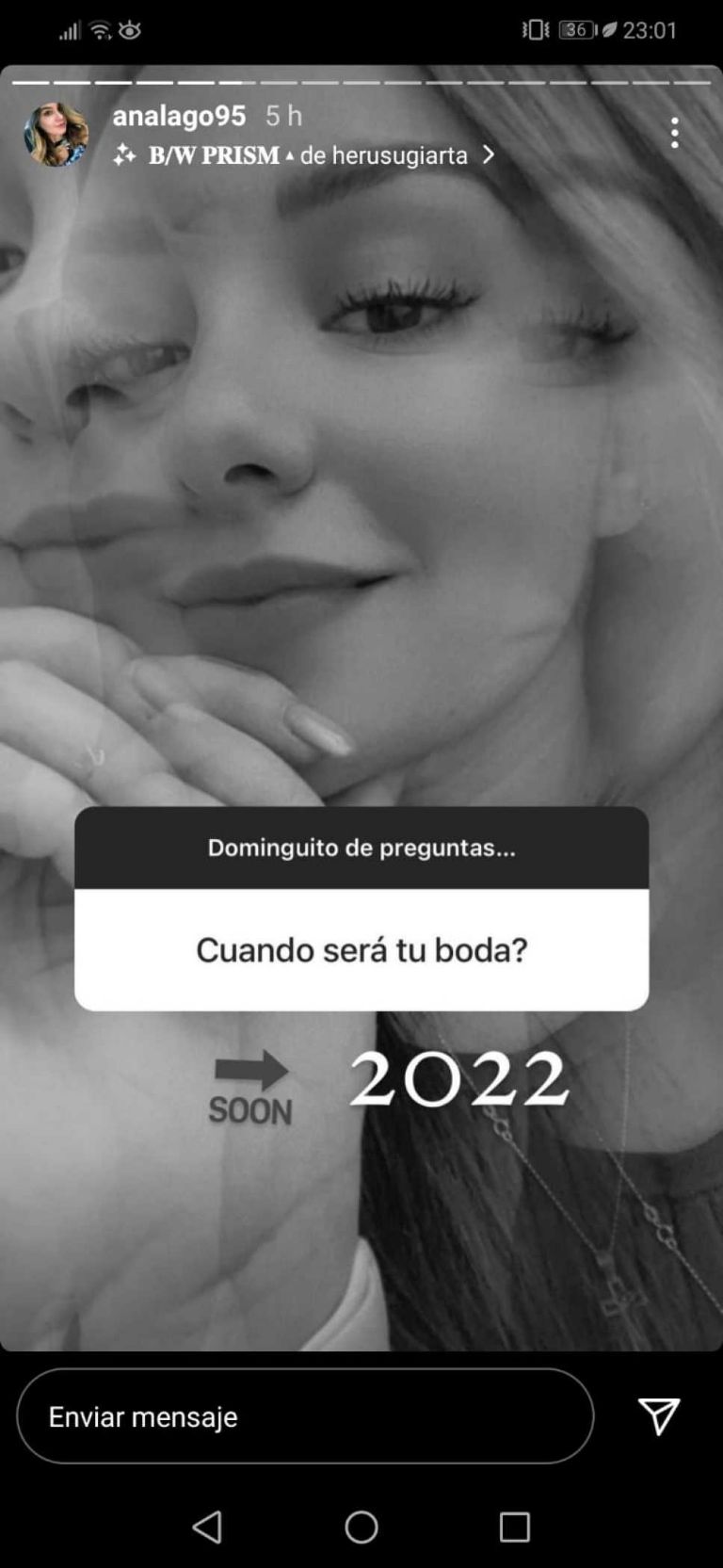Open the story overflow menu

tap(674, 133)
